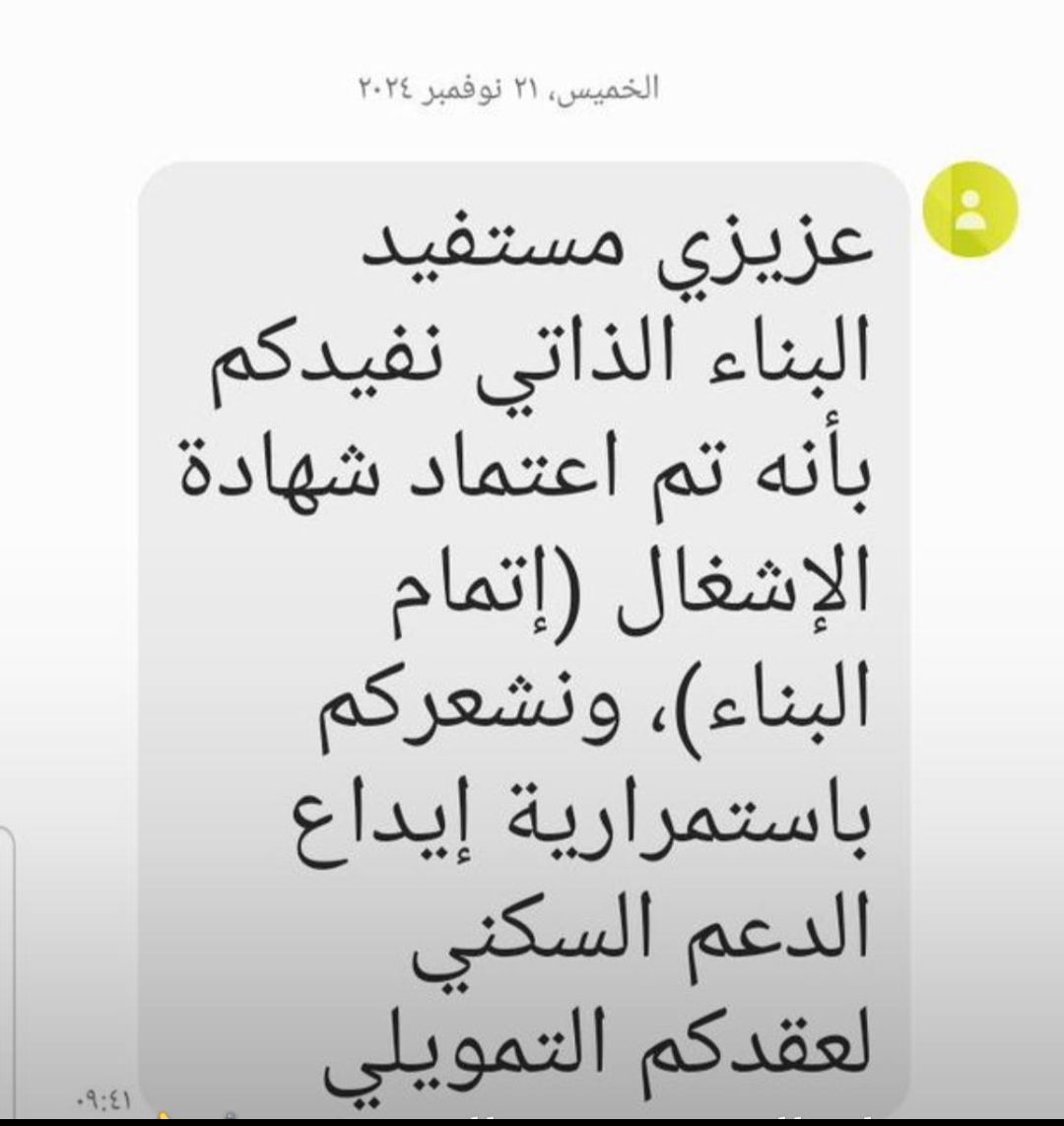Viewport: 1064px width, 1126px height.
Task: Click the green profile circle beside the message
Action: pos(969,209)
